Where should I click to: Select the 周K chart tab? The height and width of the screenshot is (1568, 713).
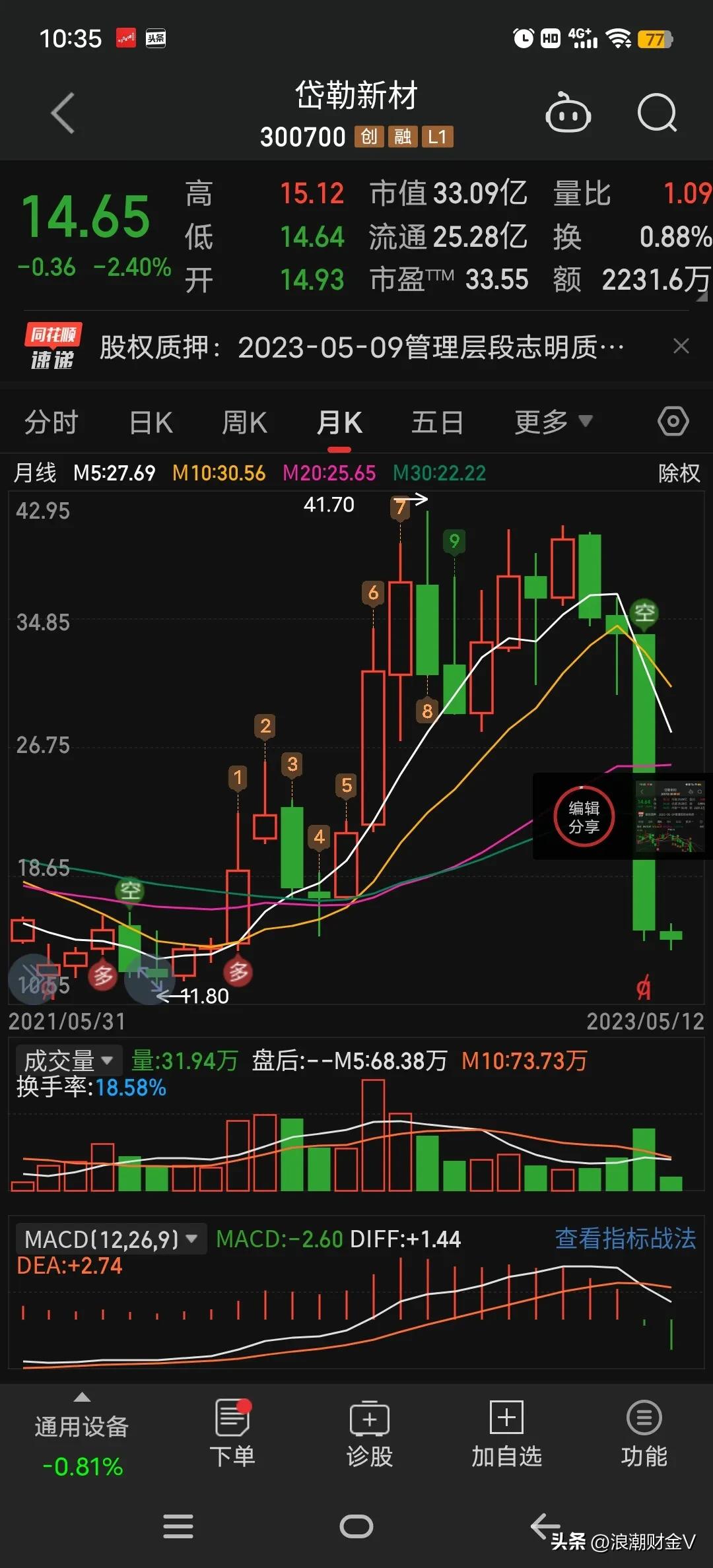click(x=244, y=422)
